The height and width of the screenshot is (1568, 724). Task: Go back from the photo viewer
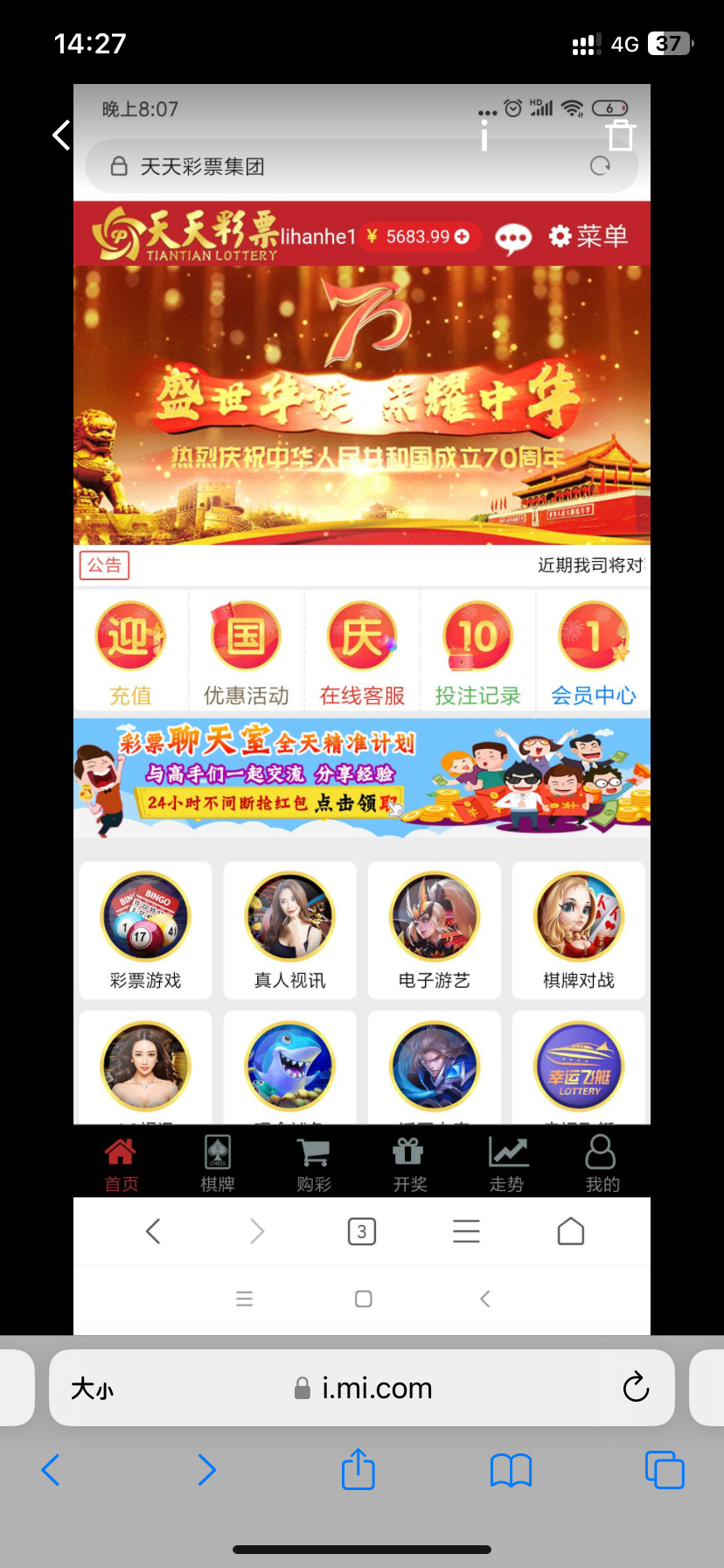(61, 136)
